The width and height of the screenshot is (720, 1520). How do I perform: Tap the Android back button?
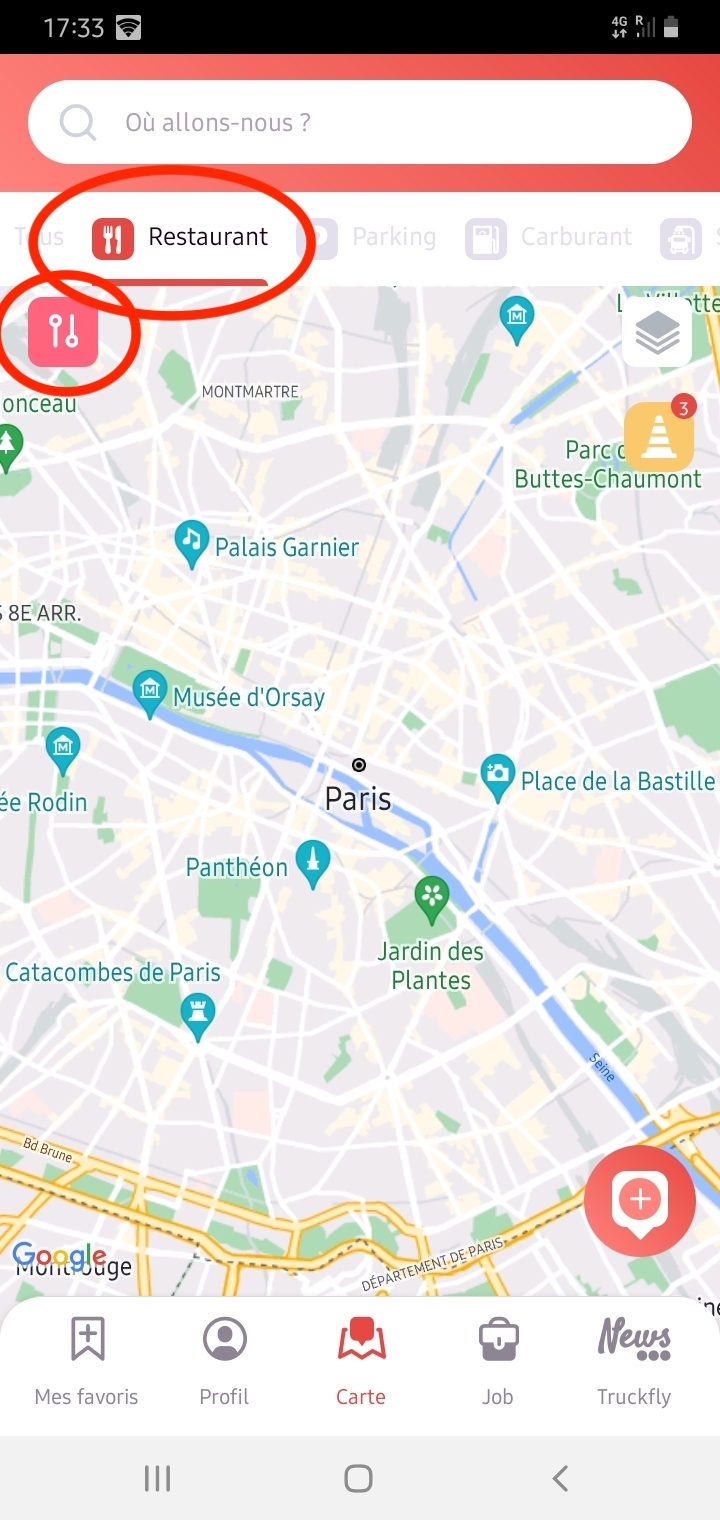(561, 1478)
